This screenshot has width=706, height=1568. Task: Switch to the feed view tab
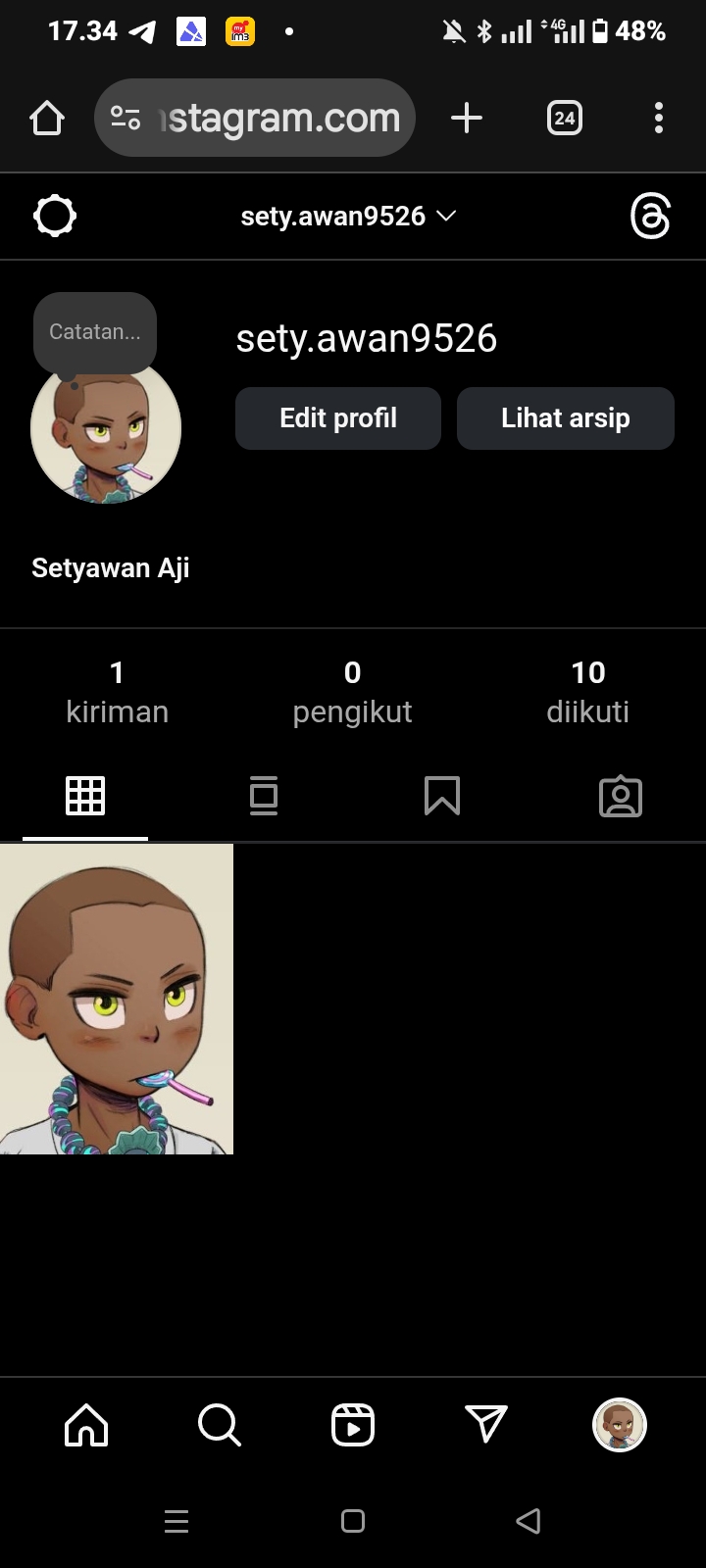coord(264,797)
